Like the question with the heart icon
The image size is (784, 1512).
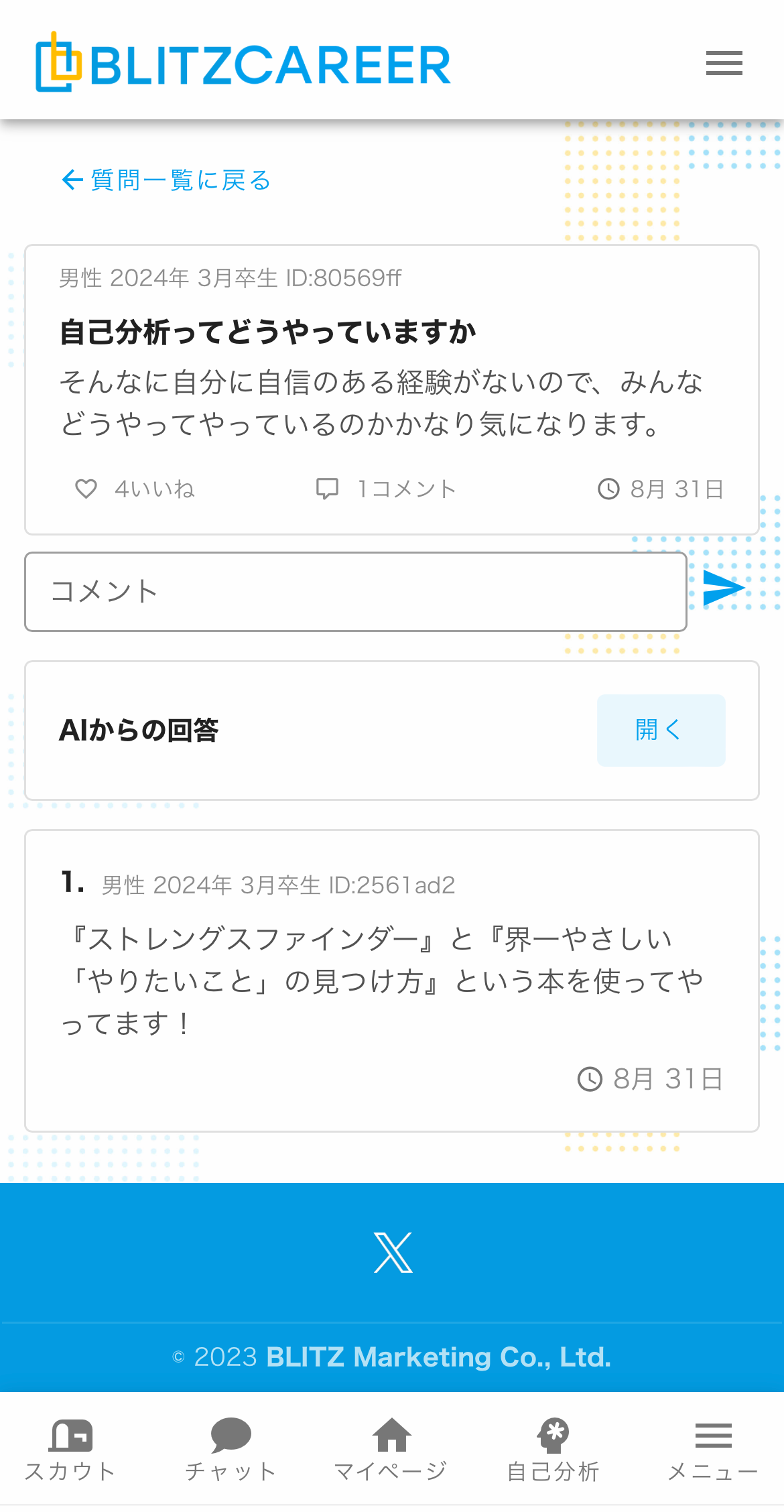click(x=86, y=489)
